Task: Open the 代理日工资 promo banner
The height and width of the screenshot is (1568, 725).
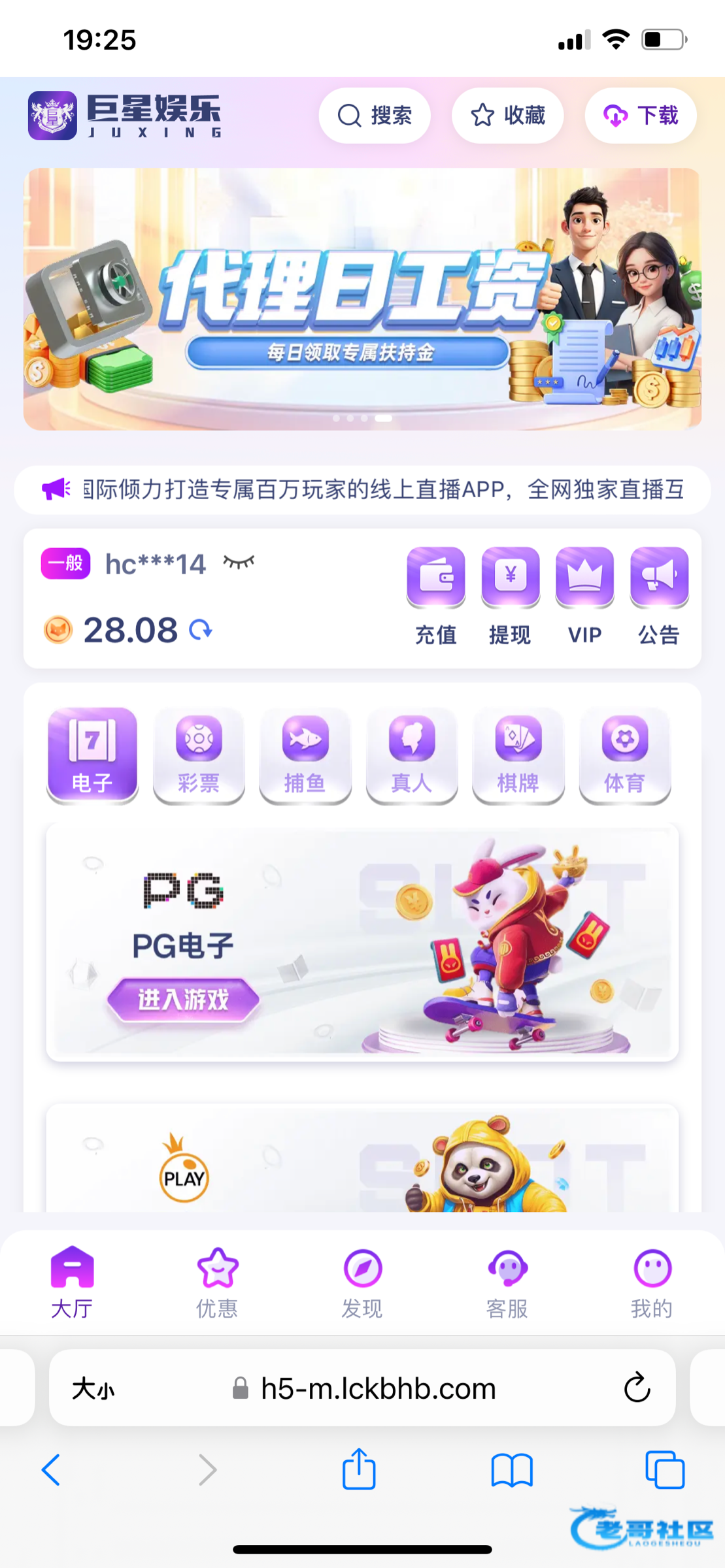Action: pos(362,299)
